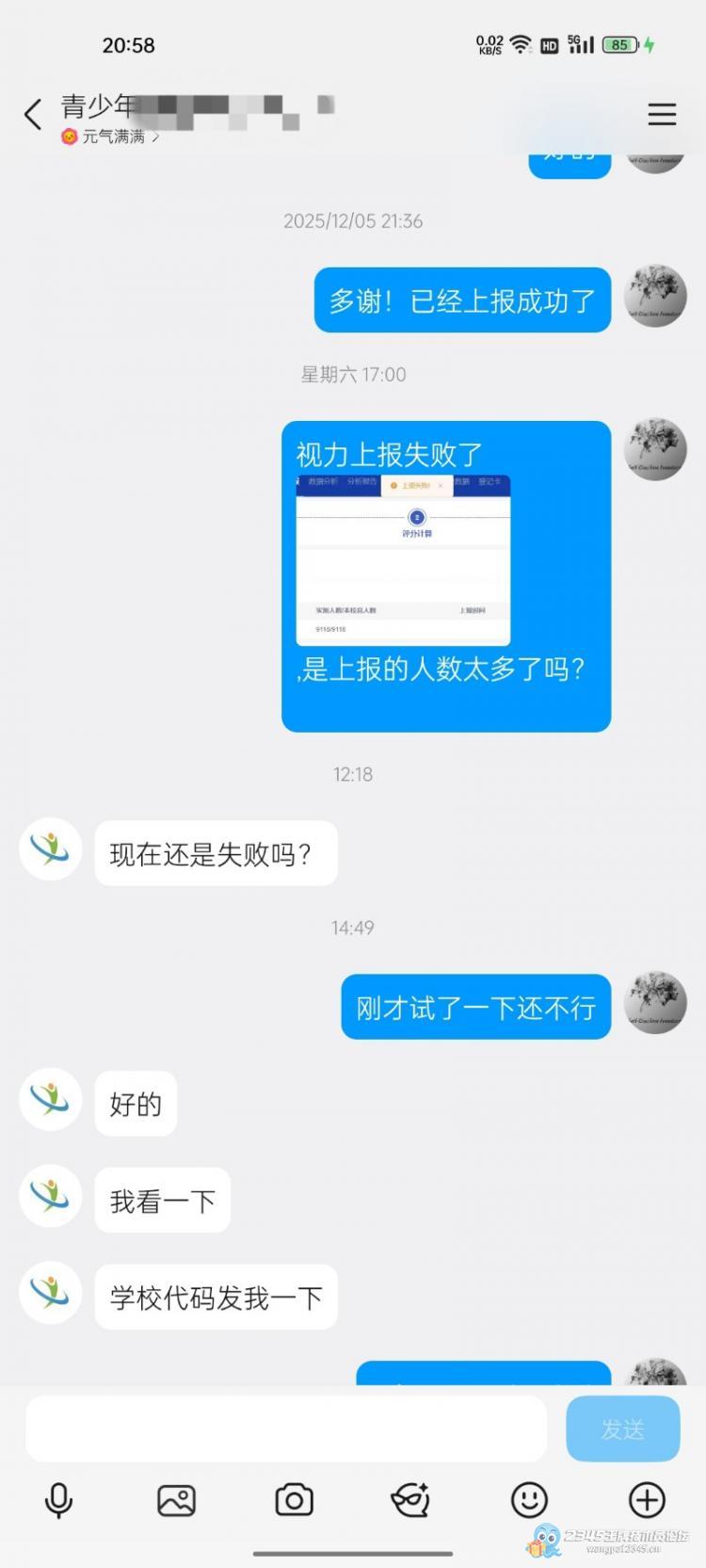Screen dimensions: 706x1568
Task: Open the photo gallery picker
Action: [x=176, y=1499]
